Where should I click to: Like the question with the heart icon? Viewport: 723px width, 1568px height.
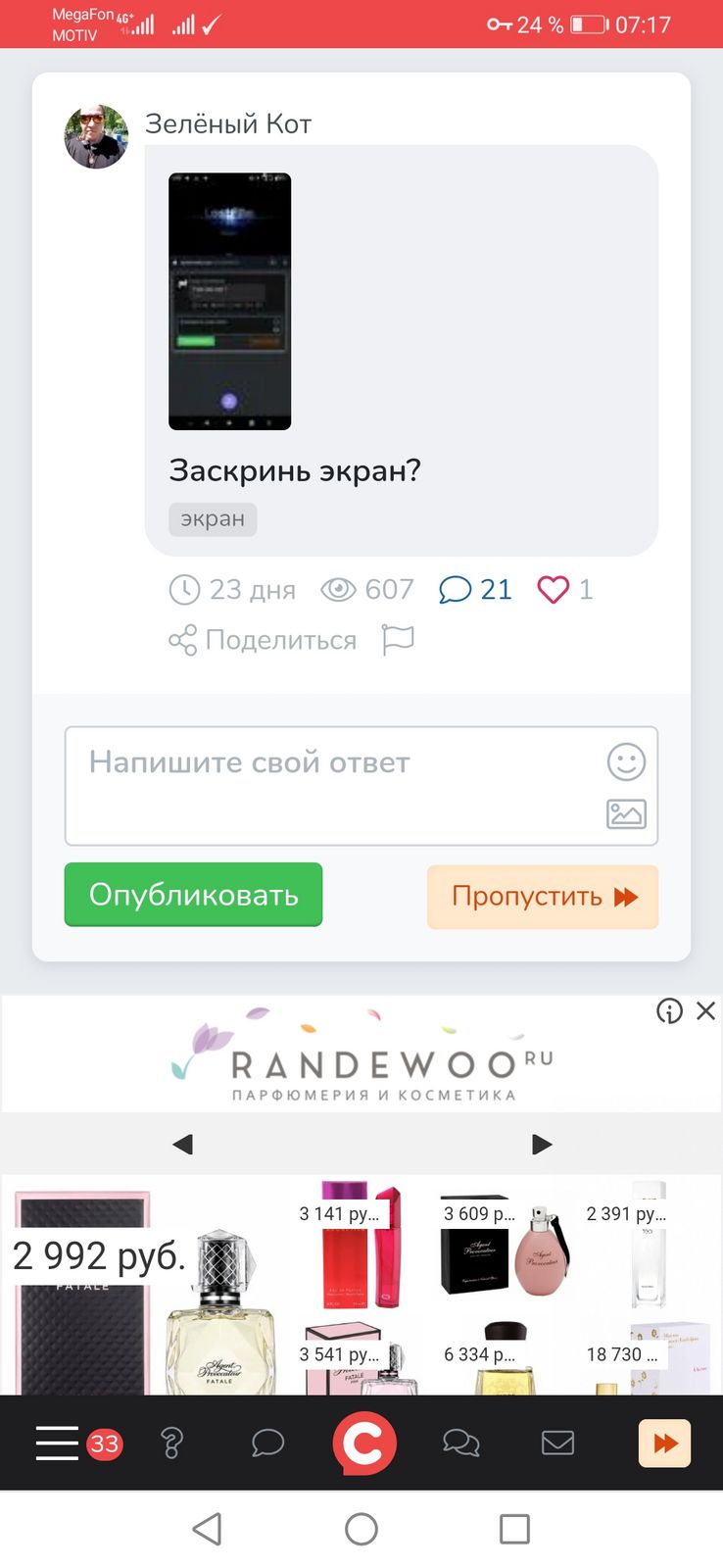(553, 589)
